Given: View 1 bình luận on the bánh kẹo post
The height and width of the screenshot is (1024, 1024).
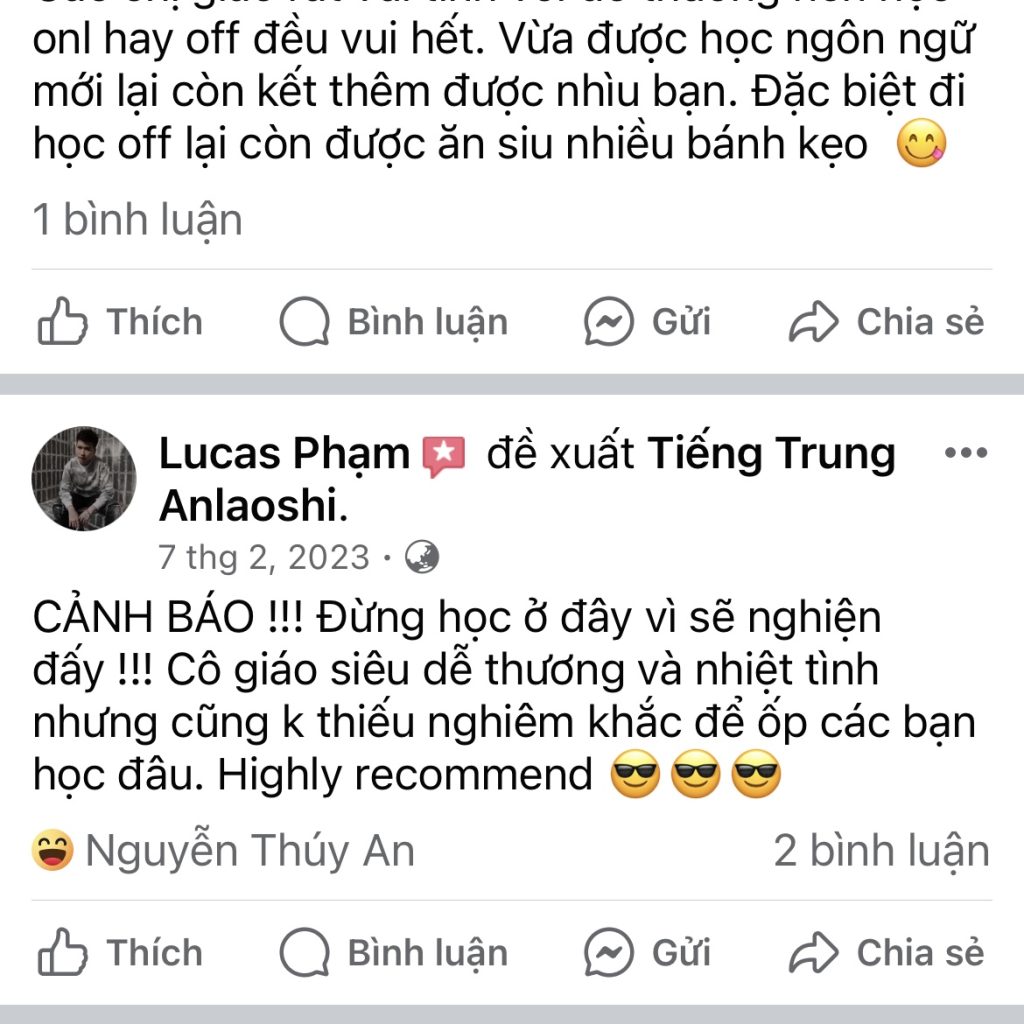Looking at the screenshot, I should 138,219.
